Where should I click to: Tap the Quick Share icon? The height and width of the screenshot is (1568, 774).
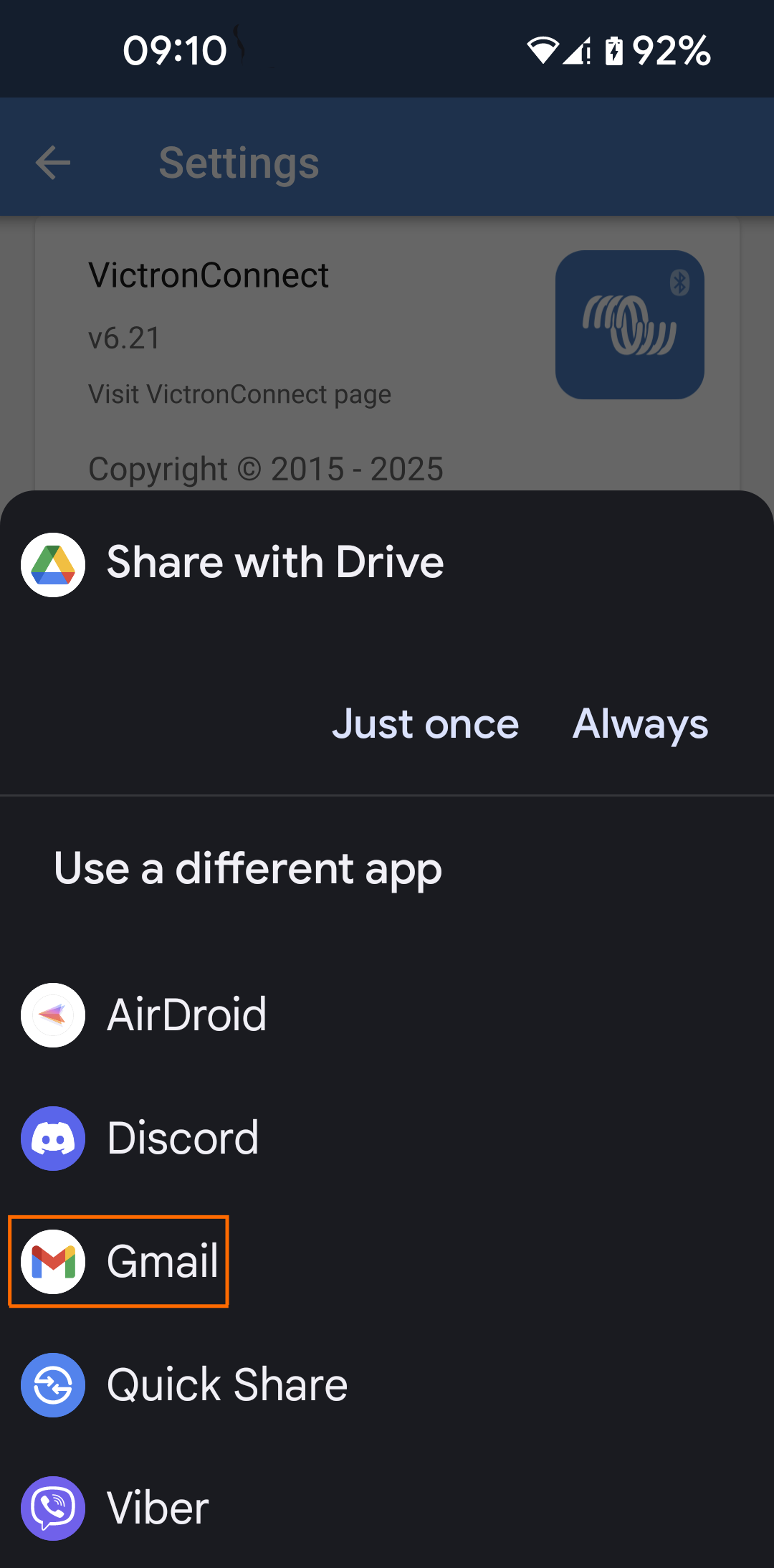pos(53,1385)
